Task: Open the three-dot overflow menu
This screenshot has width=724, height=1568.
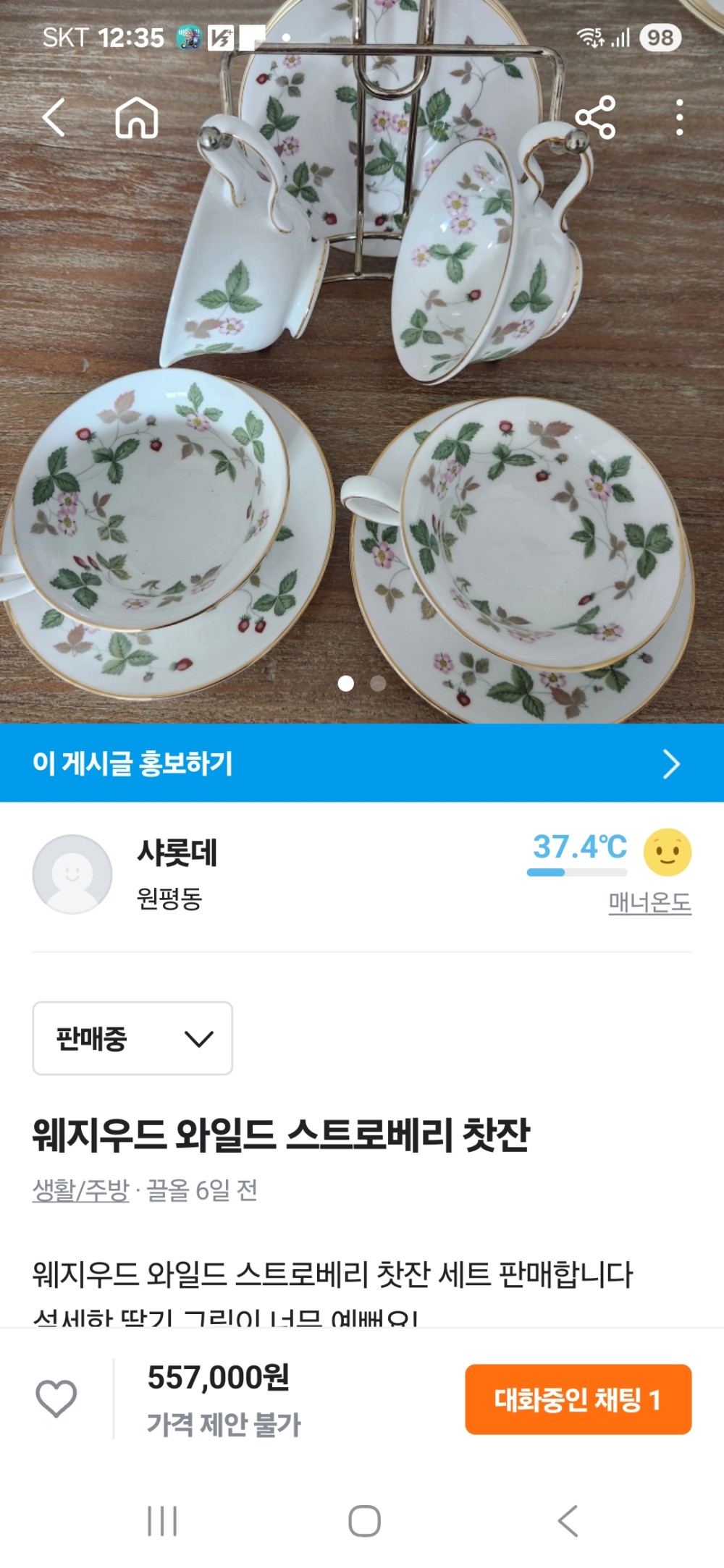Action: pos(679,117)
